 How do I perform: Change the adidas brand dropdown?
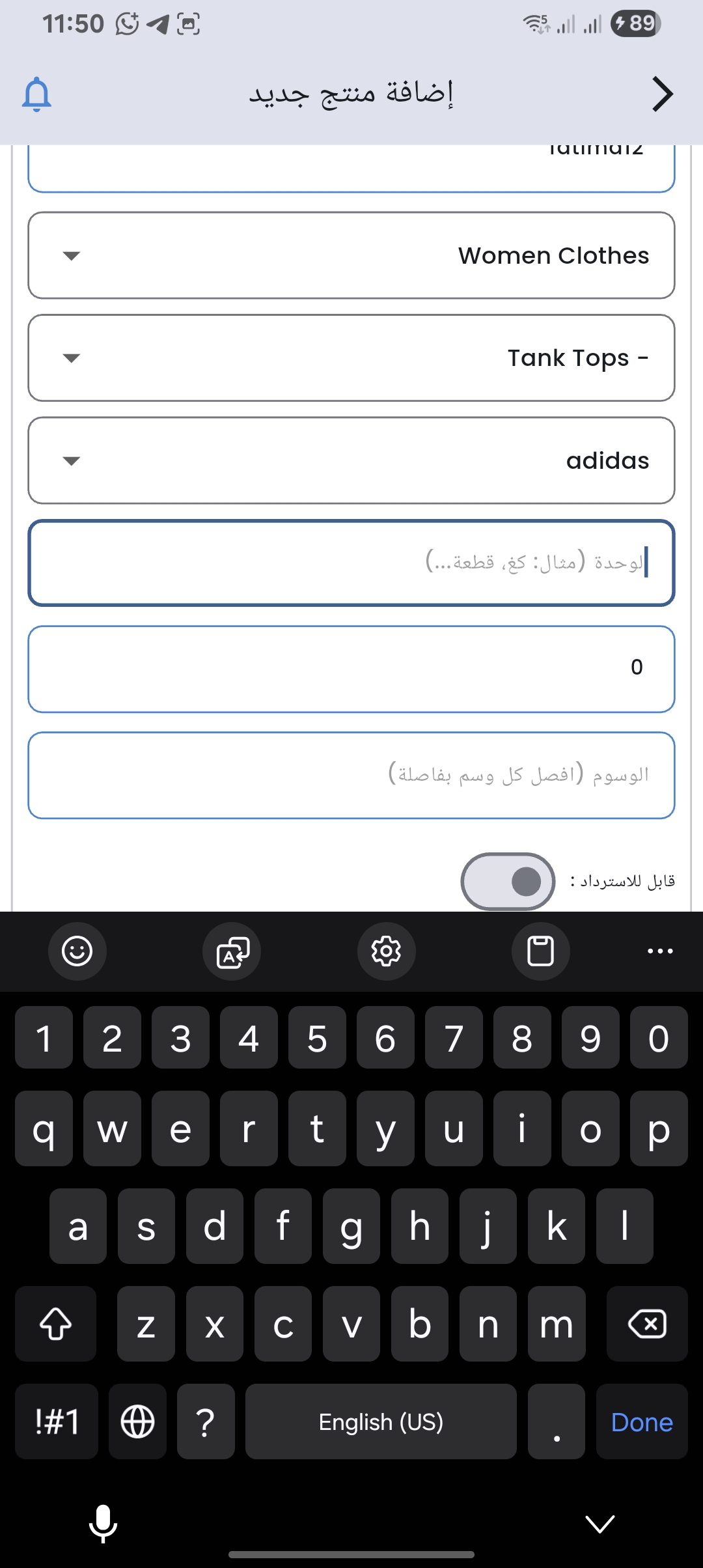click(x=351, y=460)
